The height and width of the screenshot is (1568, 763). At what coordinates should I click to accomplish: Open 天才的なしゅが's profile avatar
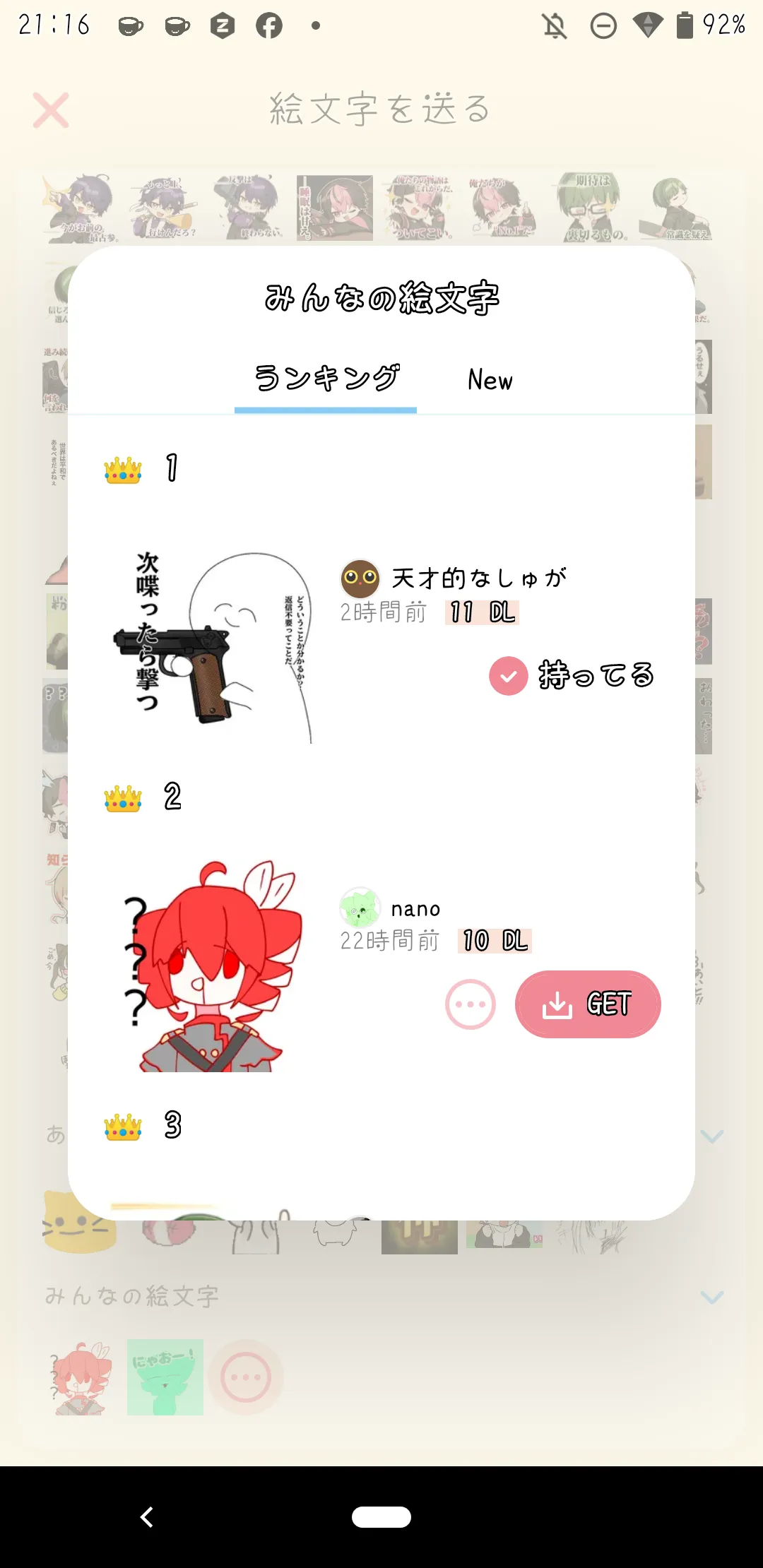[360, 579]
